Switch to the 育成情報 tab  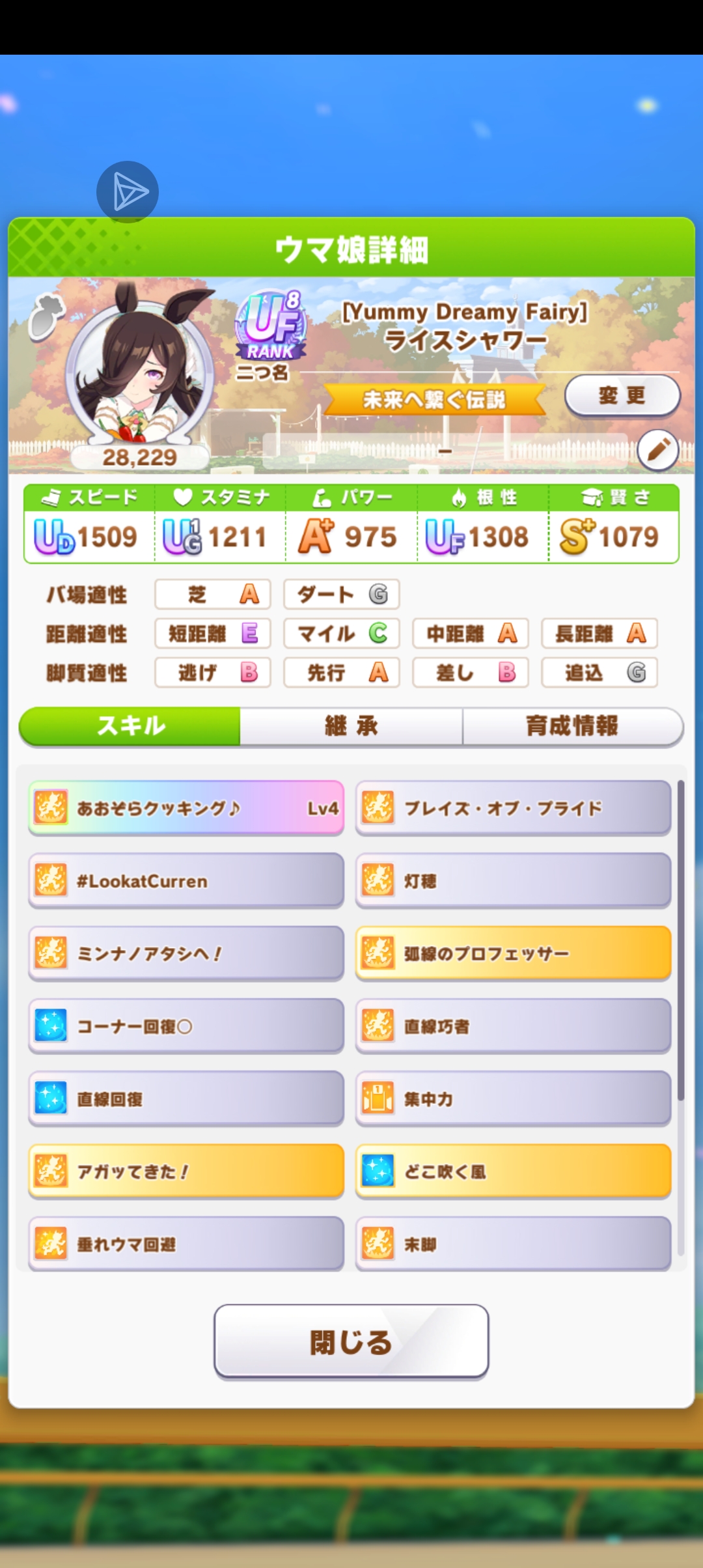tap(572, 726)
